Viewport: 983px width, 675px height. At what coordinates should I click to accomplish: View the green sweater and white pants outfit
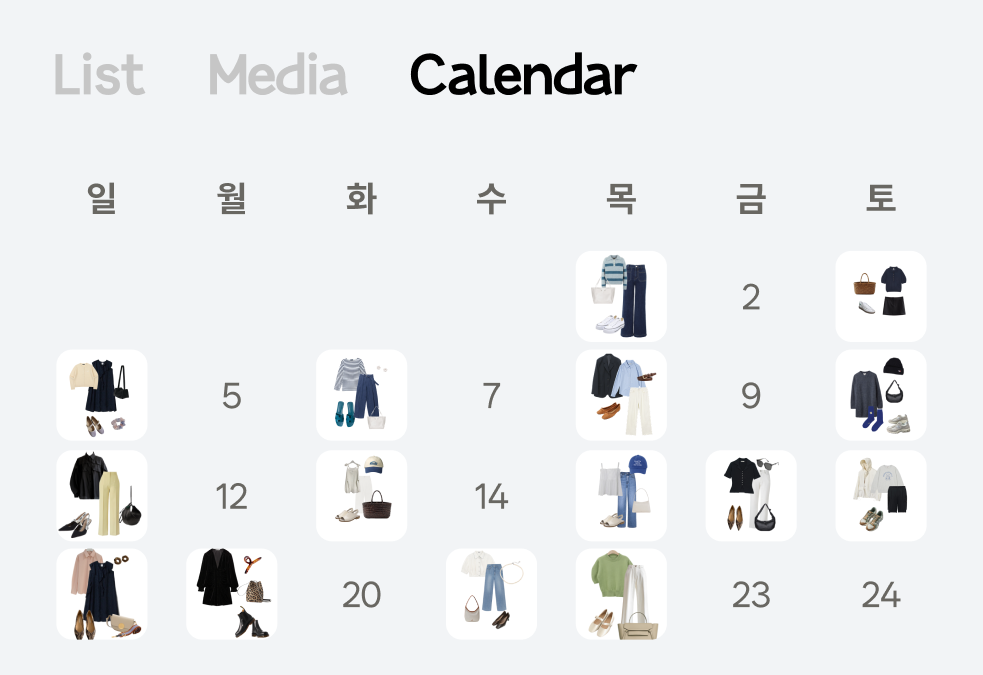(621, 594)
